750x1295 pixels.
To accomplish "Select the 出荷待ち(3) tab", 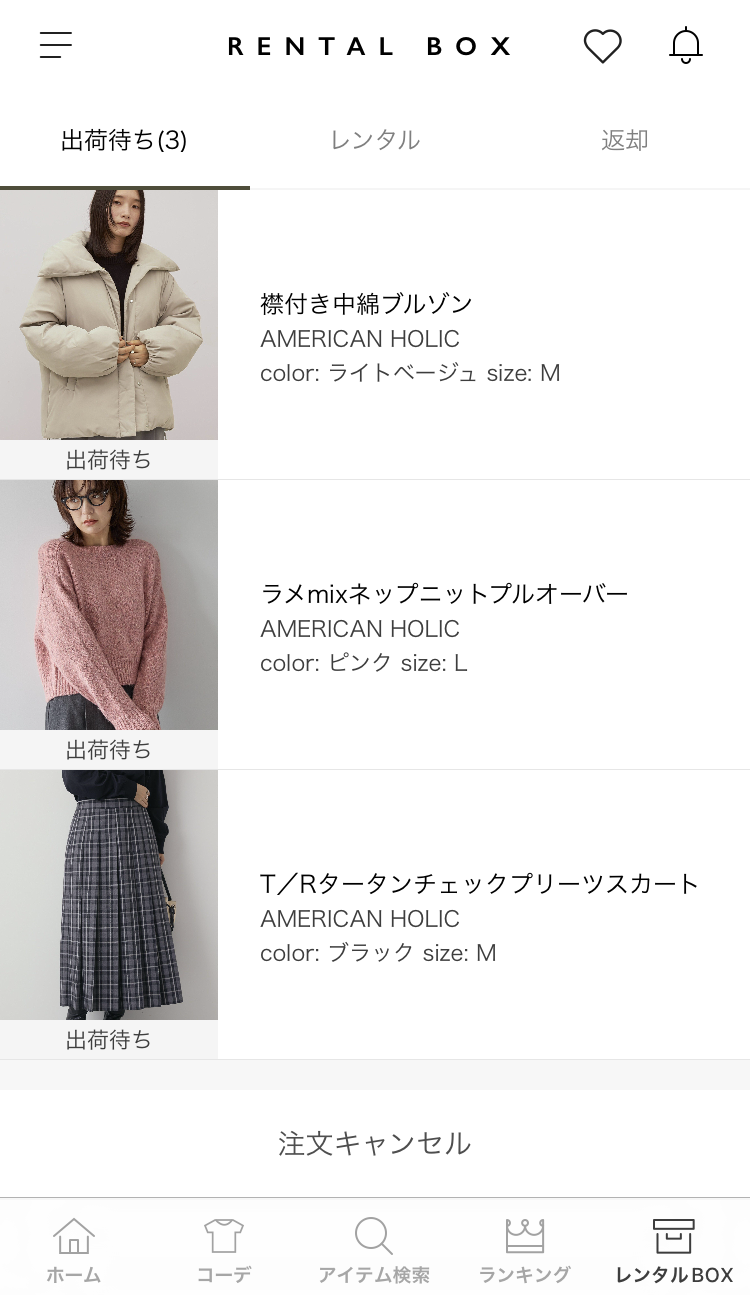I will click(x=124, y=141).
